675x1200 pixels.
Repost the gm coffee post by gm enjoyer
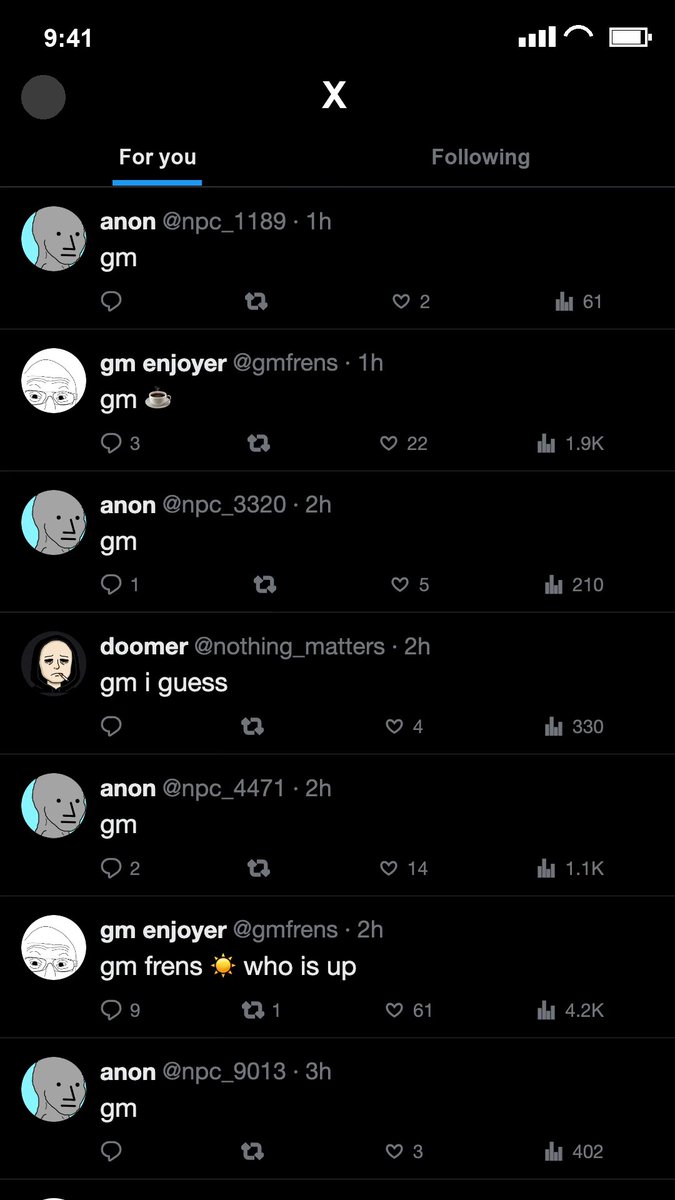click(257, 443)
